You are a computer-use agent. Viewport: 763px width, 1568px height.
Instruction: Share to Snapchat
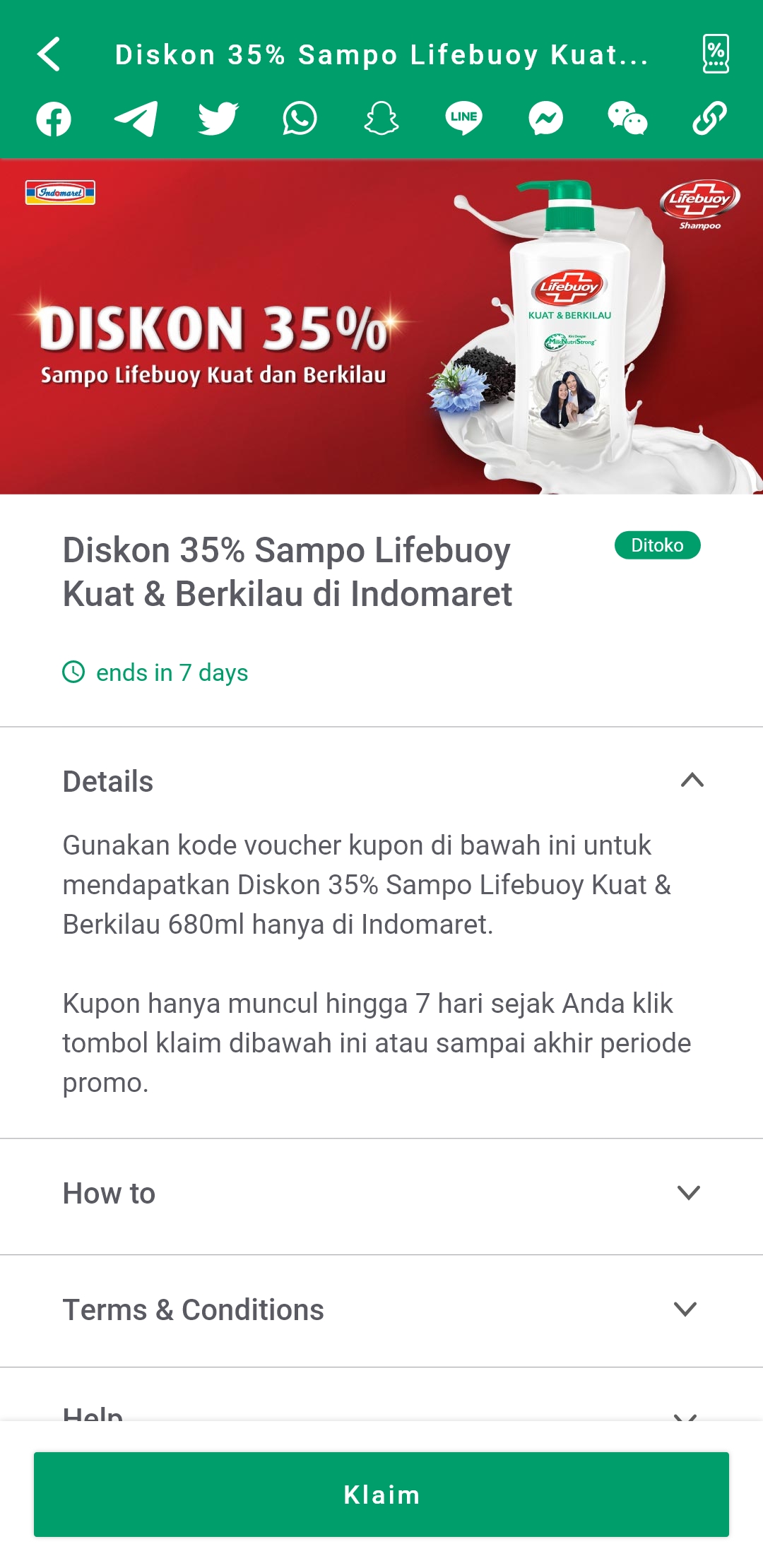tap(381, 119)
